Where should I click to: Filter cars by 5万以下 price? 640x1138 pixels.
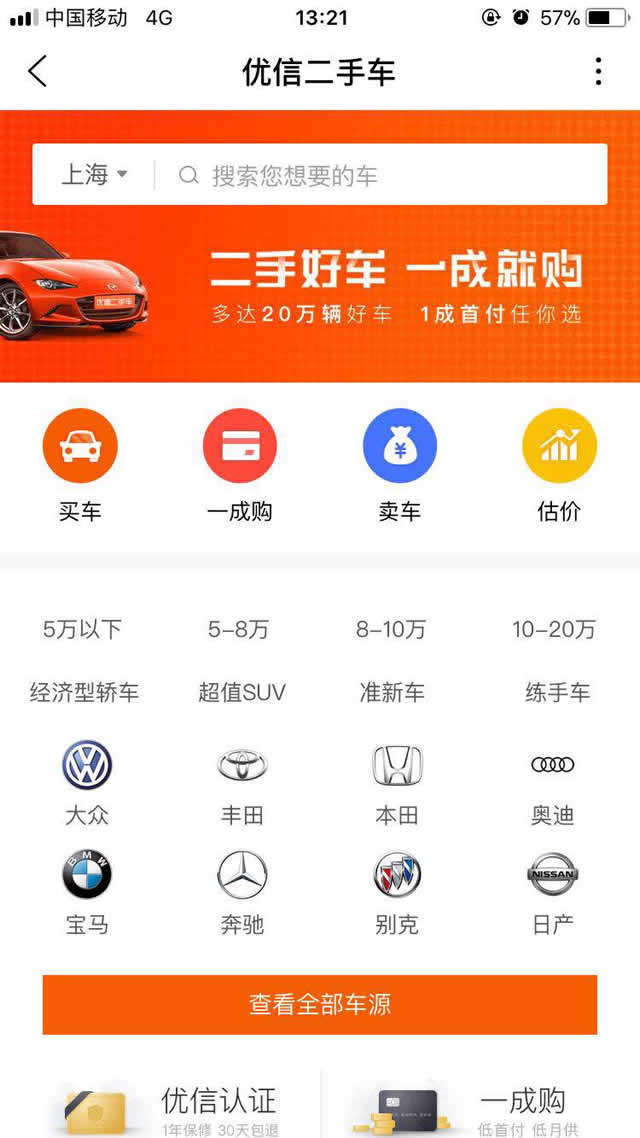82,629
